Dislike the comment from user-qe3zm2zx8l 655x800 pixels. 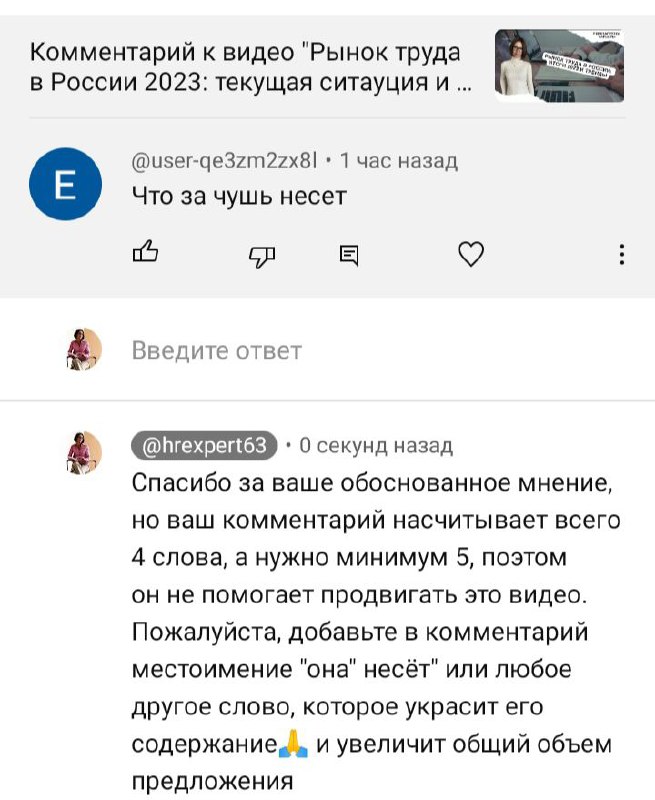261,255
